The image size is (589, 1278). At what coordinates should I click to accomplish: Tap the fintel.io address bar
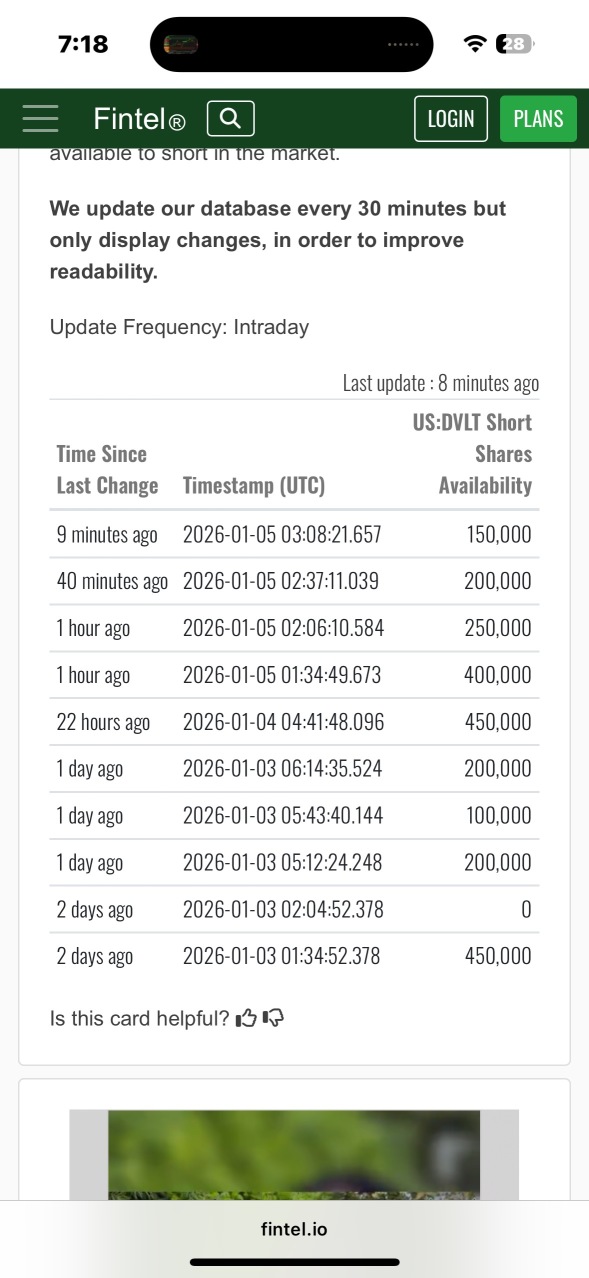point(294,1229)
